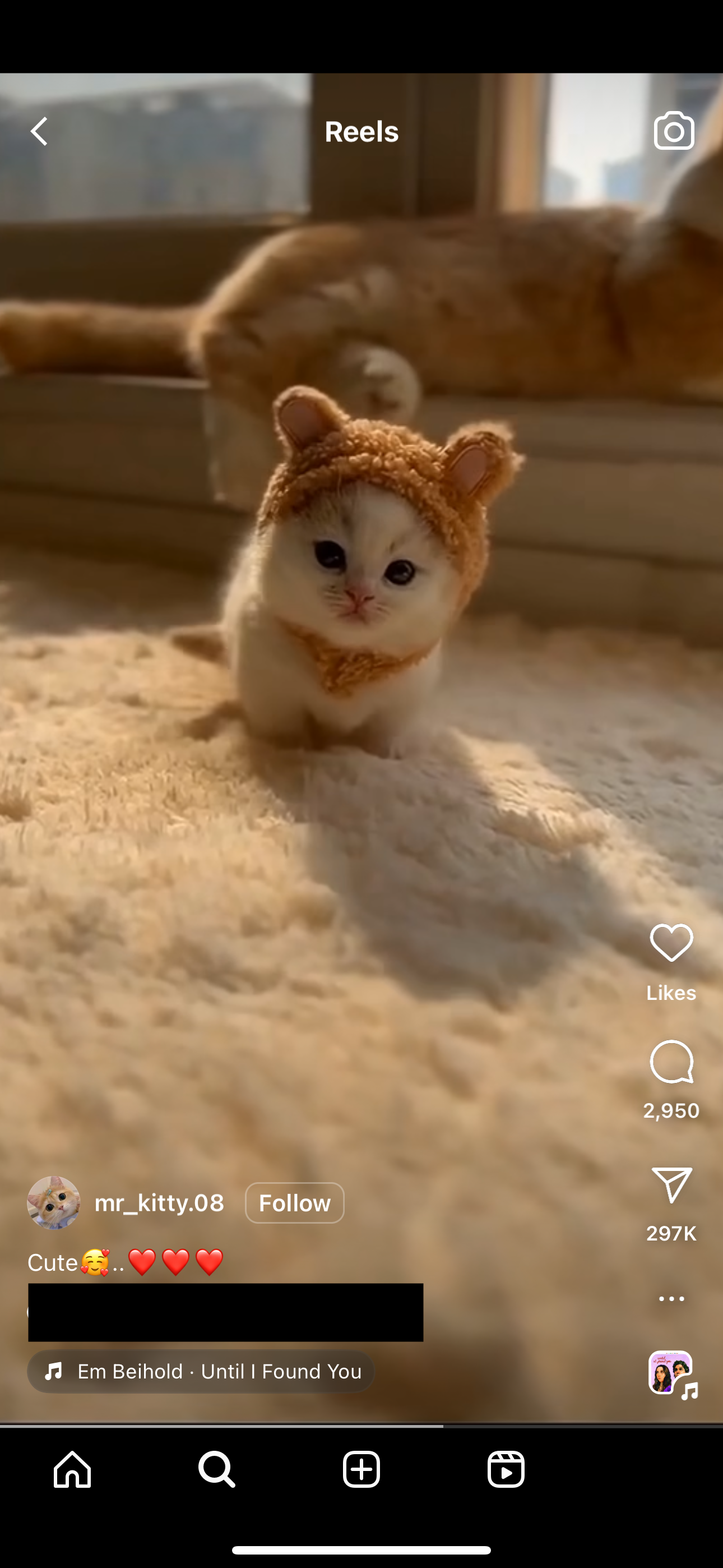The image size is (723, 1568).
Task: Open the three-dot more options menu
Action: tap(671, 1298)
